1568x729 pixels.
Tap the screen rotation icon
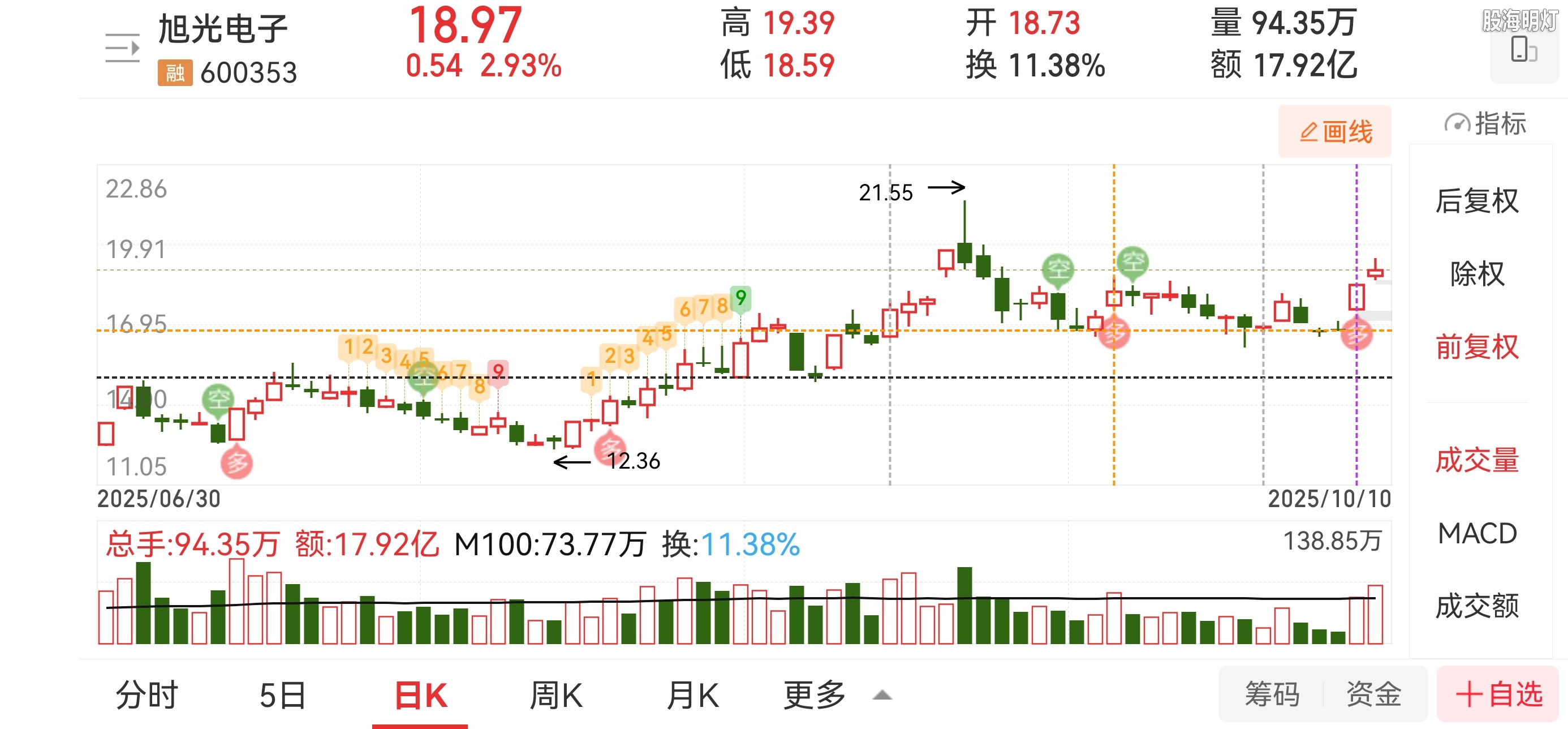click(x=1523, y=50)
